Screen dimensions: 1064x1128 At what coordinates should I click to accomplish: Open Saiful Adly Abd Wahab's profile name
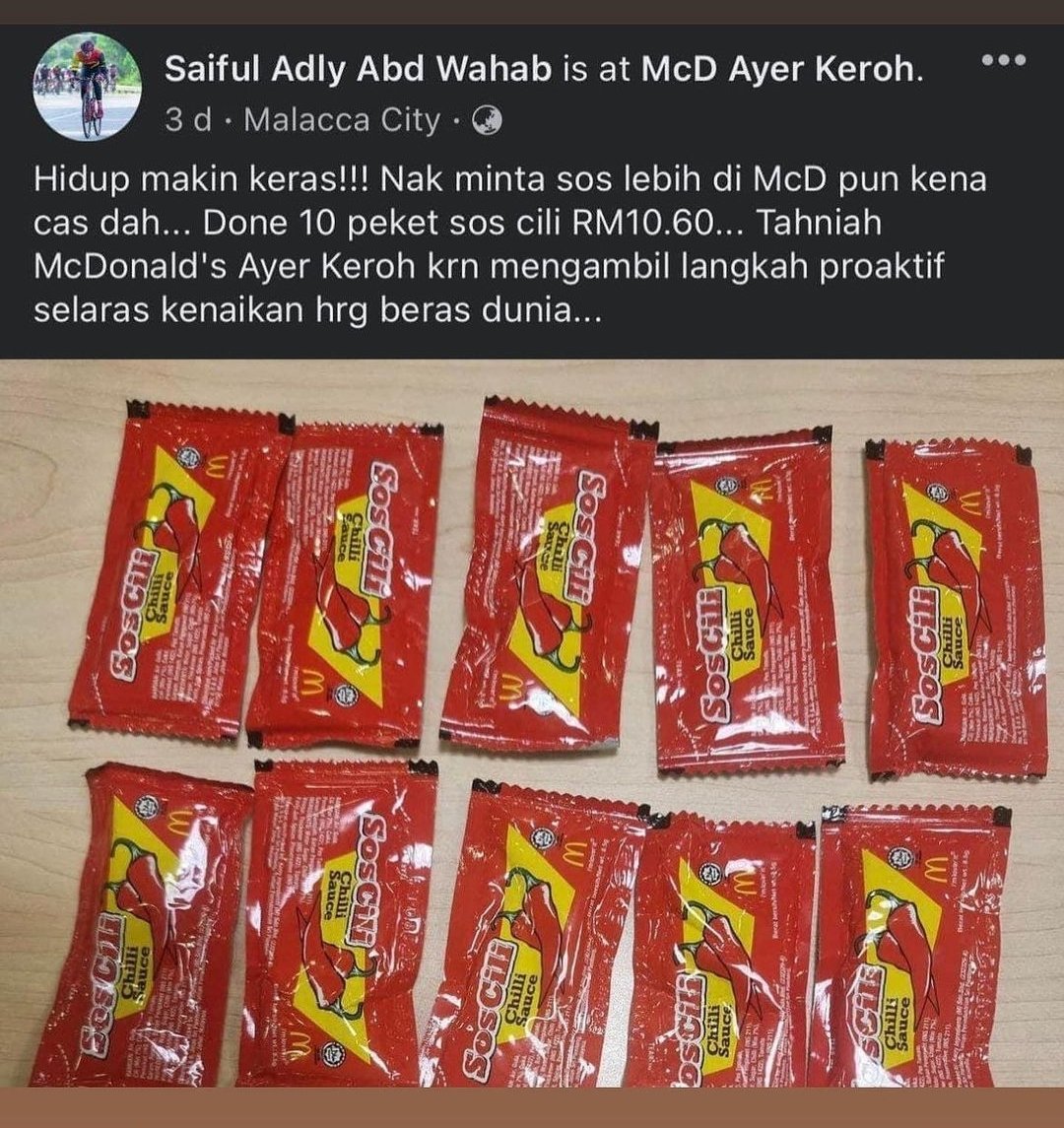point(358,69)
